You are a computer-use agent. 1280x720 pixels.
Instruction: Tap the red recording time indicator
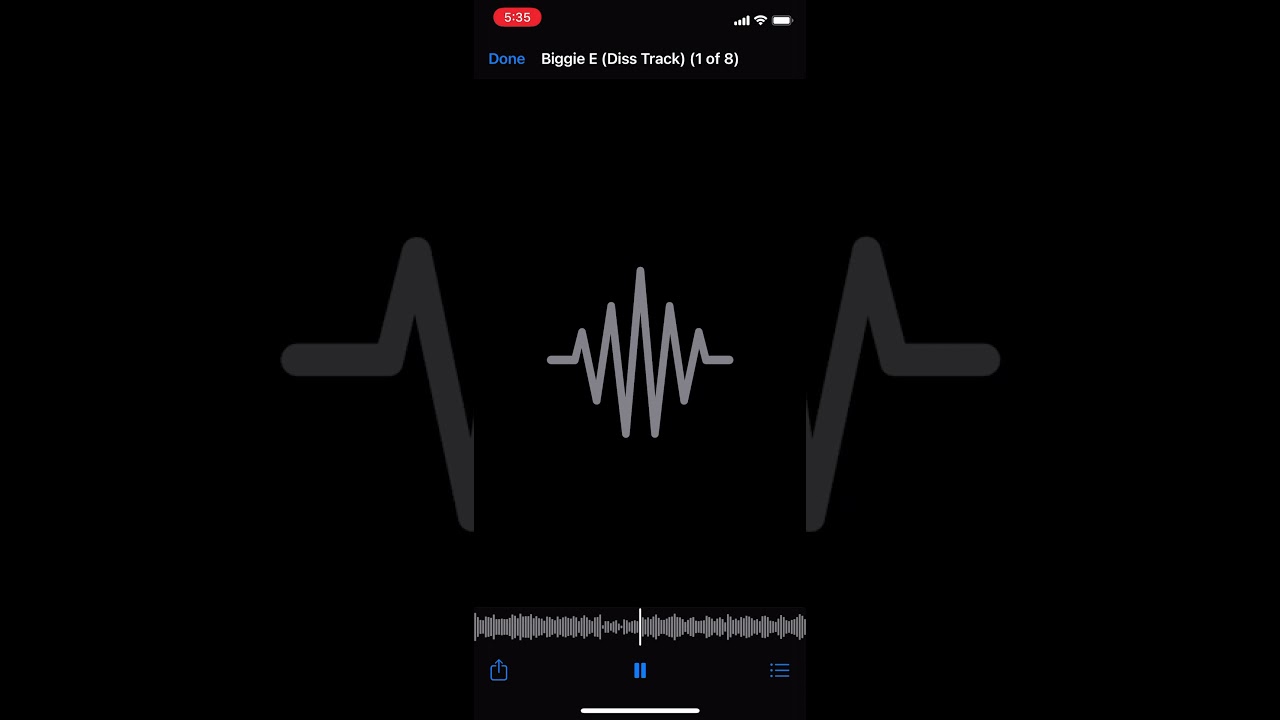pos(517,17)
